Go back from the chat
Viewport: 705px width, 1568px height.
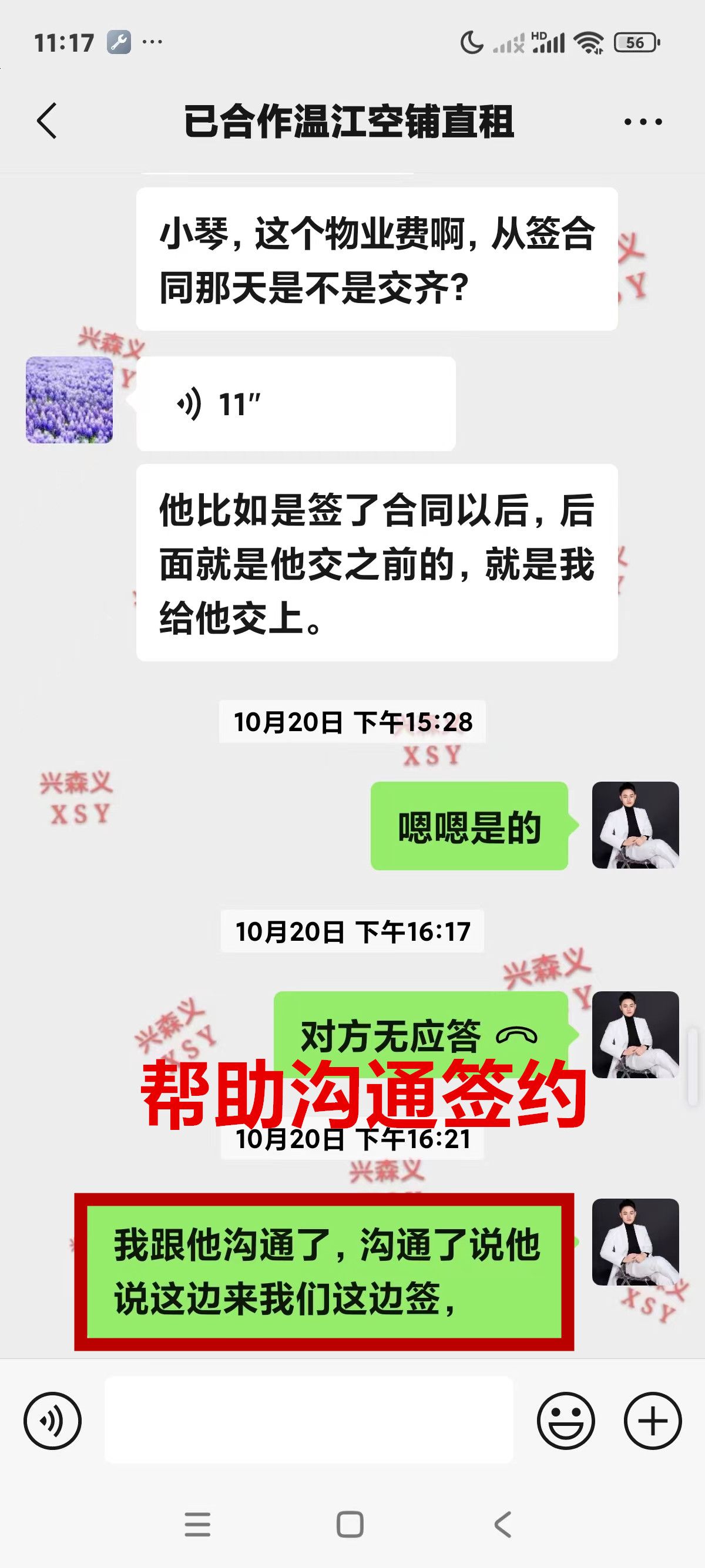tap(47, 120)
